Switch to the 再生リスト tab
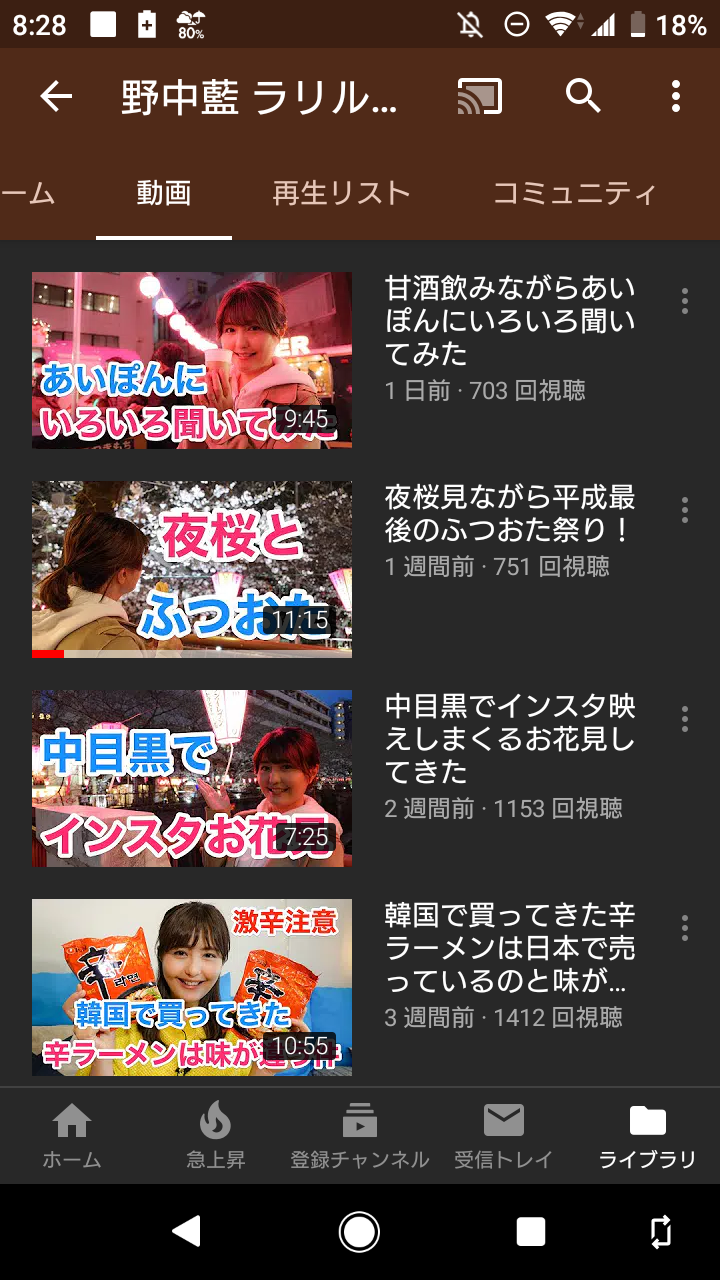720x1280 pixels. [x=341, y=193]
